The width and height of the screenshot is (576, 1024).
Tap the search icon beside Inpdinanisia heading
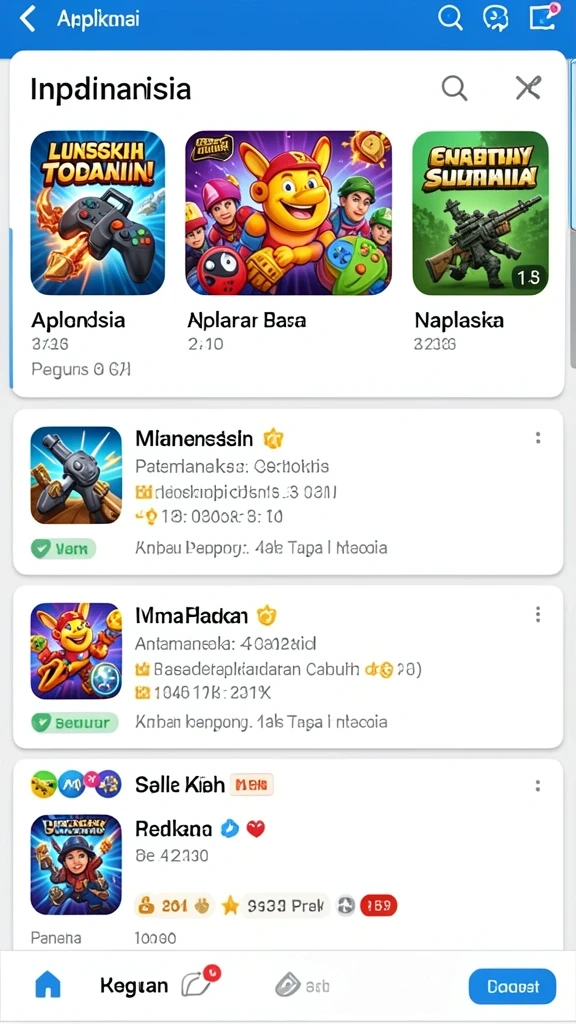coord(455,87)
